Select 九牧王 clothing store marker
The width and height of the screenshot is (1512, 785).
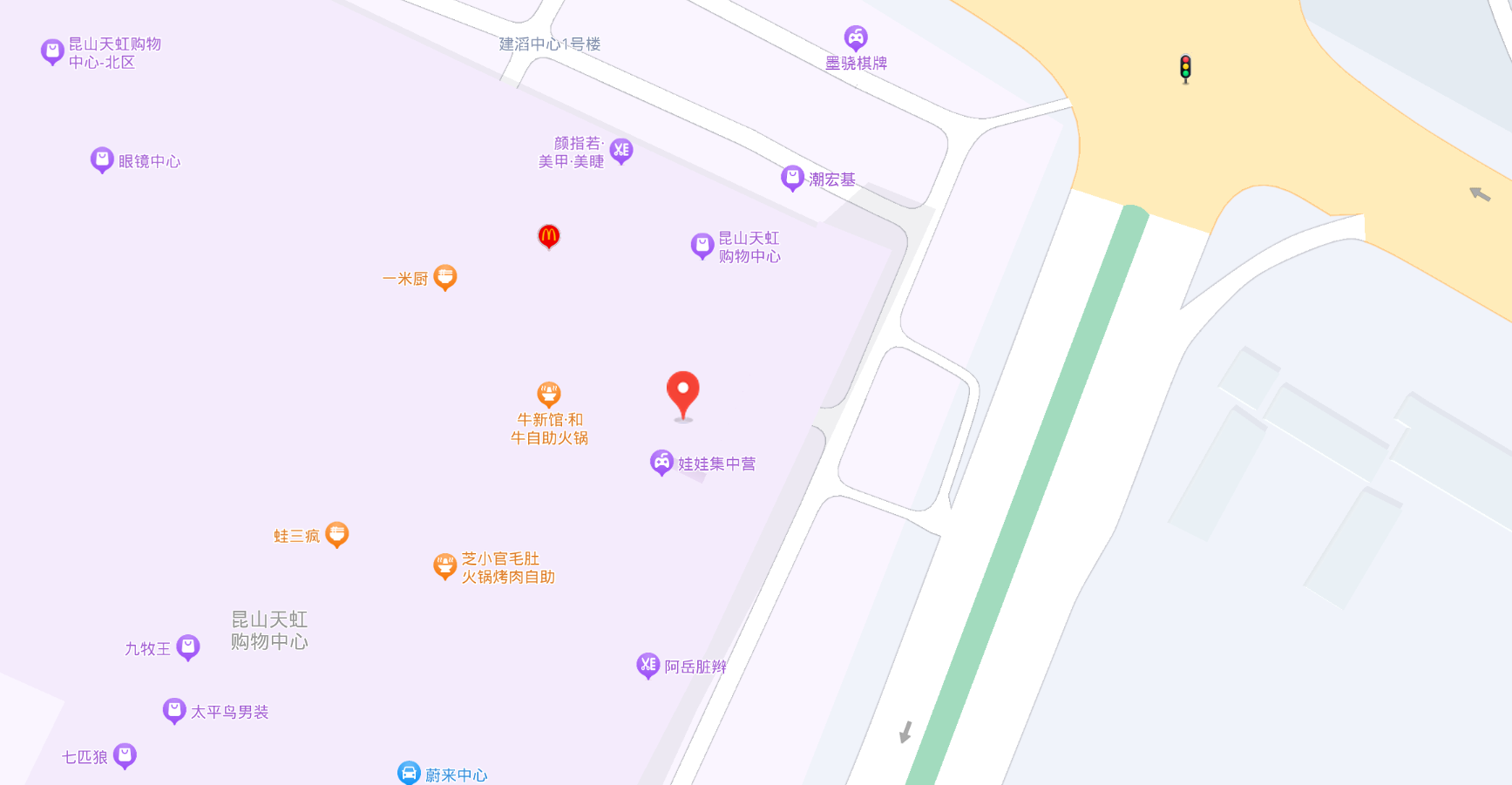188,646
